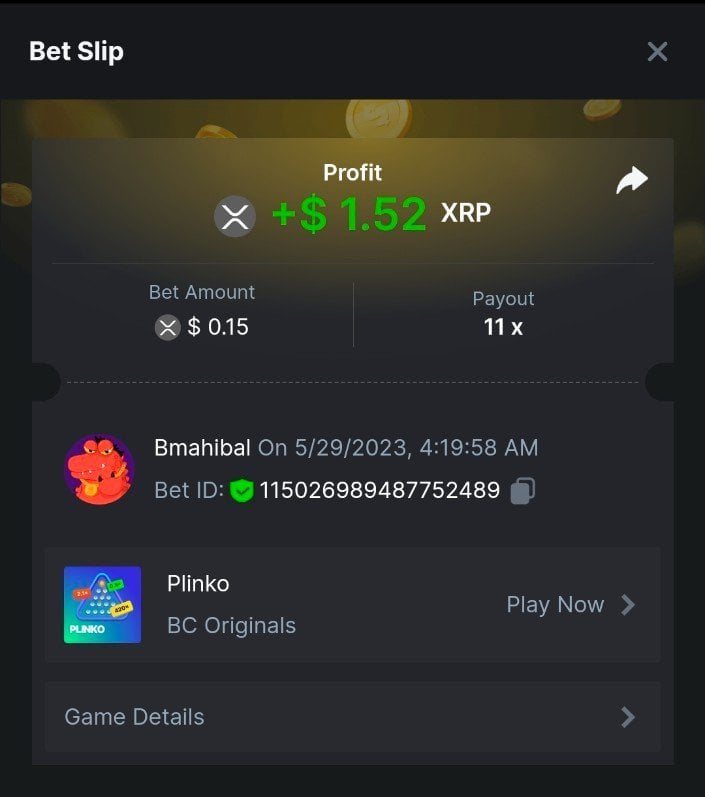The height and width of the screenshot is (797, 705).
Task: Close the Bet Slip dialog
Action: point(657,52)
